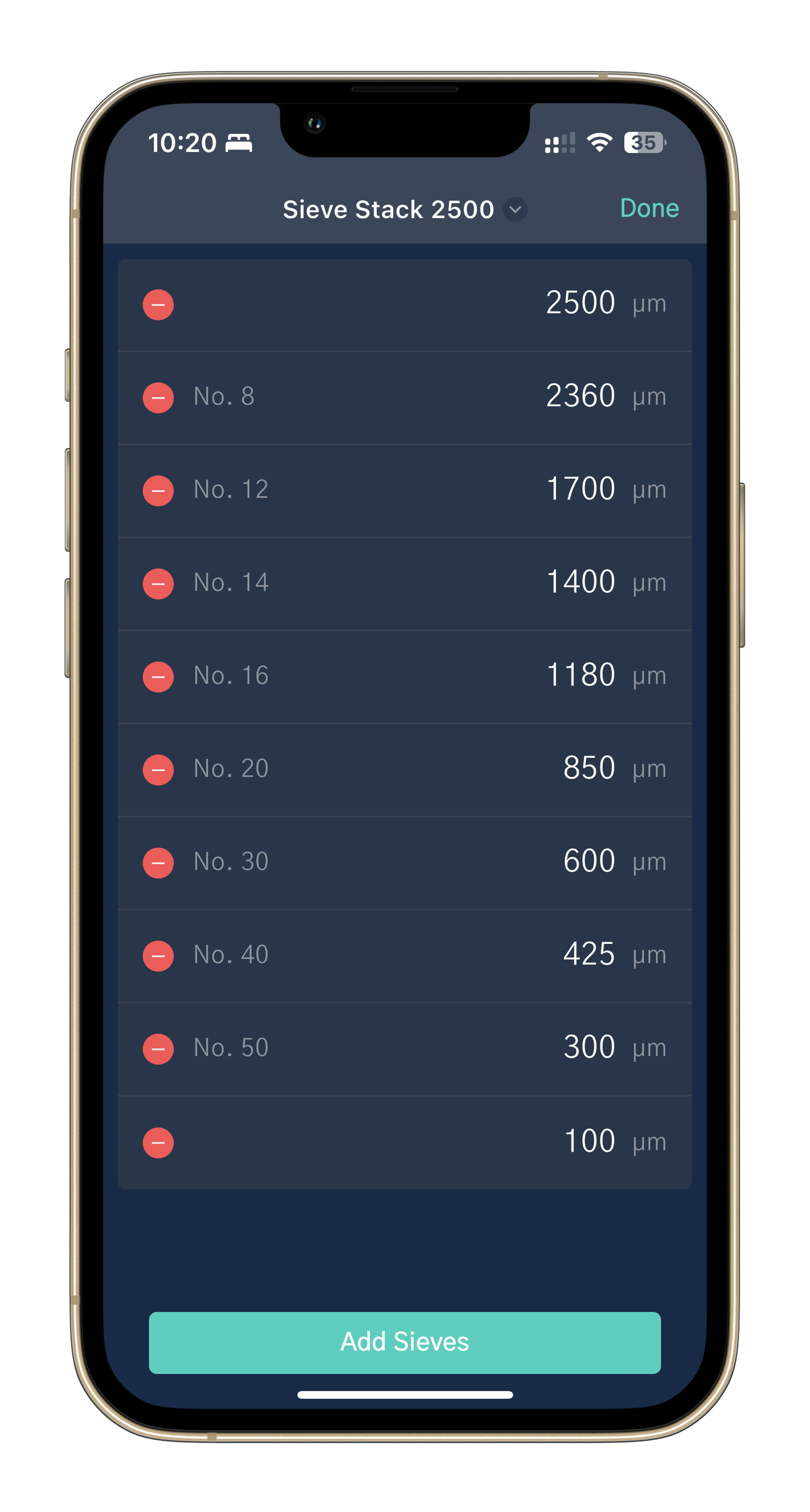The width and height of the screenshot is (810, 1512).
Task: Delete the No. 8 sieve
Action: 158,398
